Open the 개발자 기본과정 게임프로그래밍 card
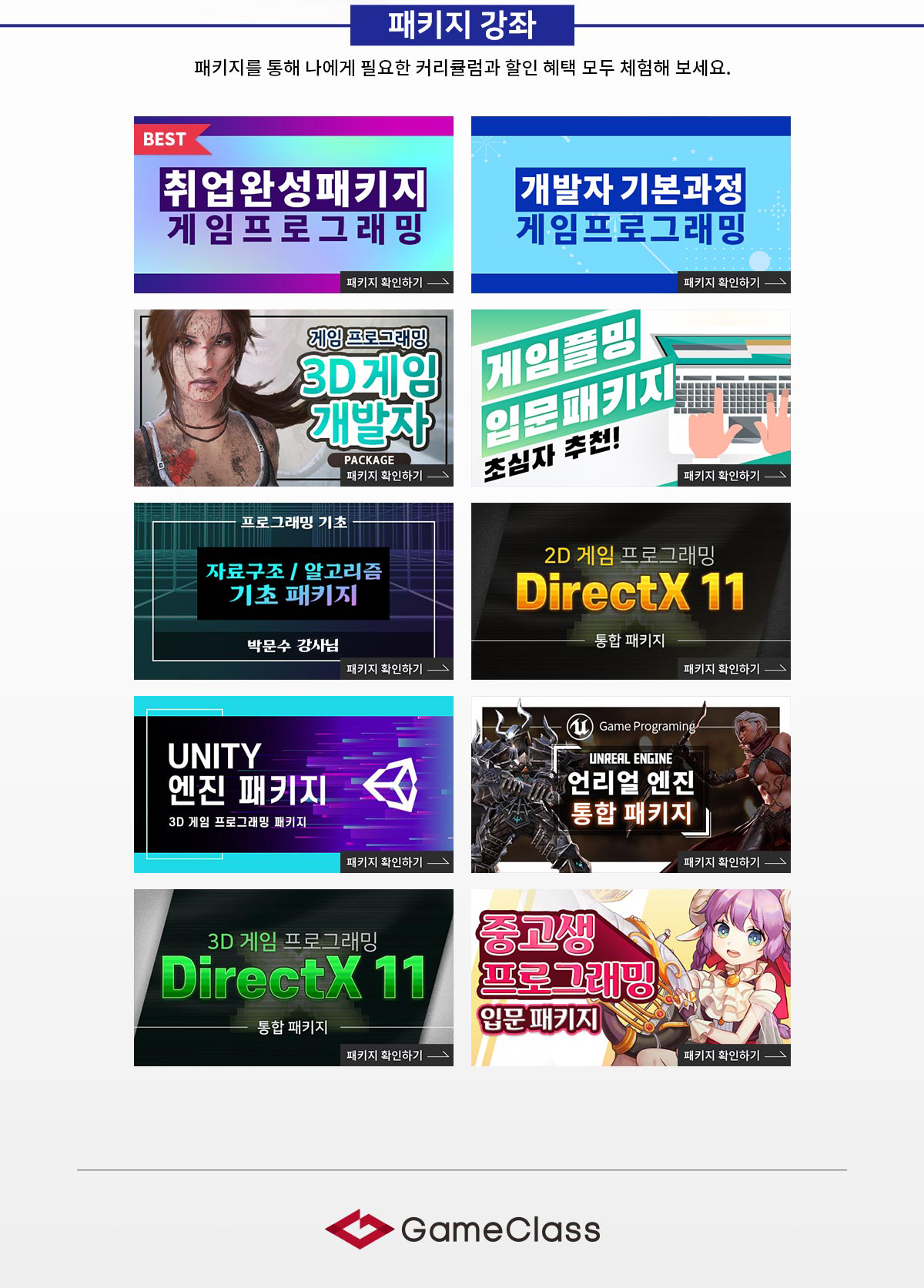This screenshot has width=924, height=1288. click(x=631, y=205)
